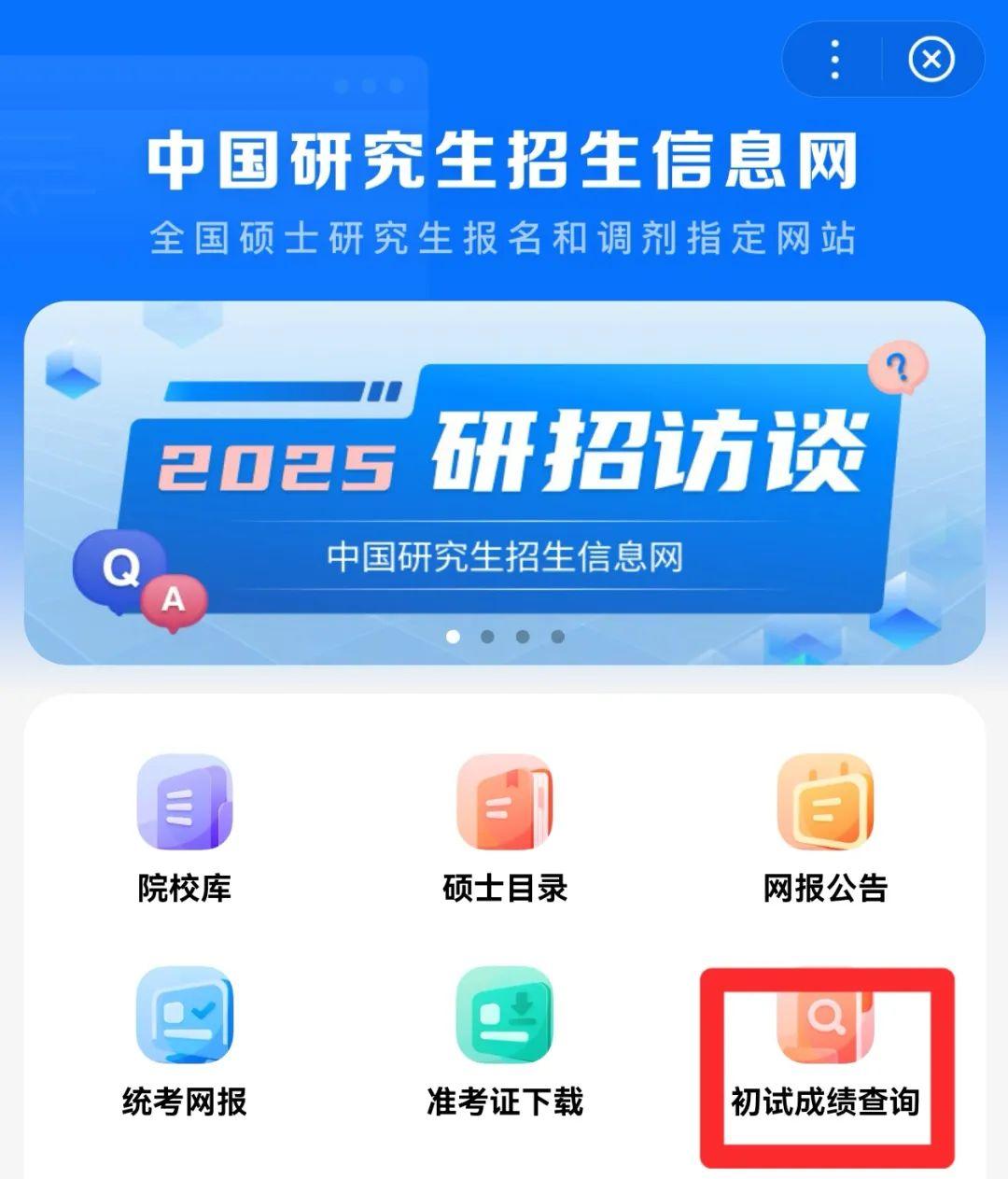Check 初试成绩查询
The image size is (1008, 1179).
(x=825, y=1055)
